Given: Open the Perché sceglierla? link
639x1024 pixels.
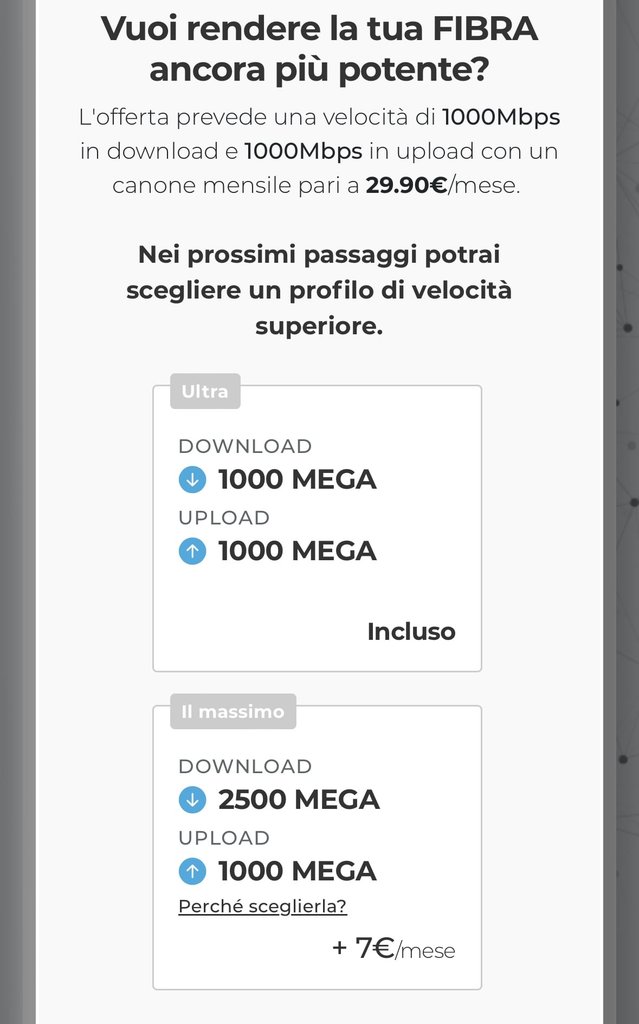Looking at the screenshot, I should pyautogui.click(x=262, y=906).
